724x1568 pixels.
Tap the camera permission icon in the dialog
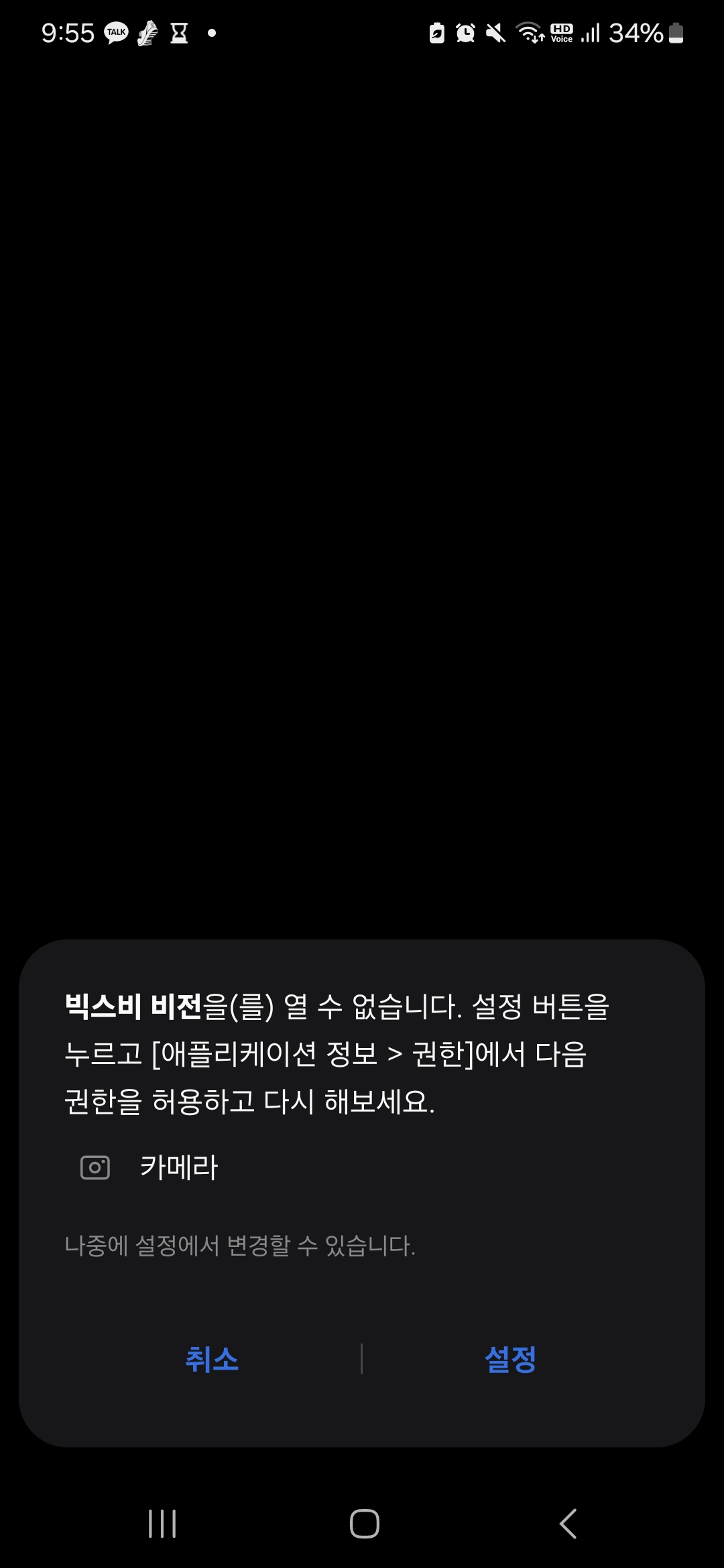[x=95, y=1166]
